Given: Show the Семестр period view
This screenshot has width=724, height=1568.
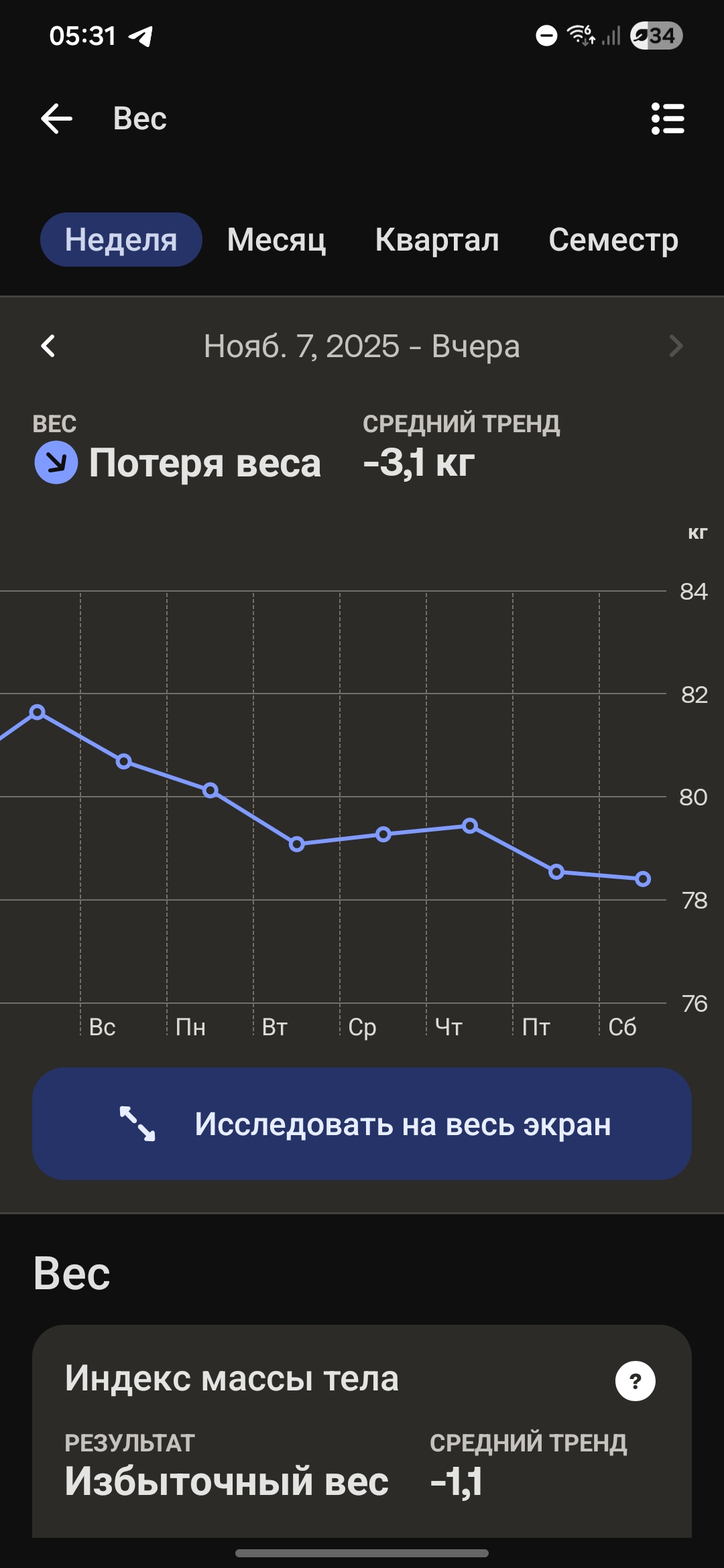Looking at the screenshot, I should pos(613,239).
